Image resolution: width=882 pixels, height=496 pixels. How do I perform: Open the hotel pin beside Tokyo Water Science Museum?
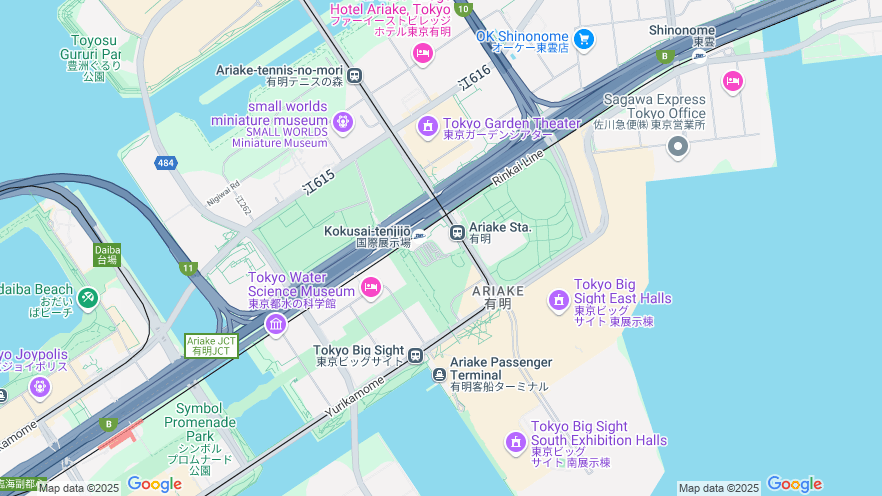[x=371, y=288]
